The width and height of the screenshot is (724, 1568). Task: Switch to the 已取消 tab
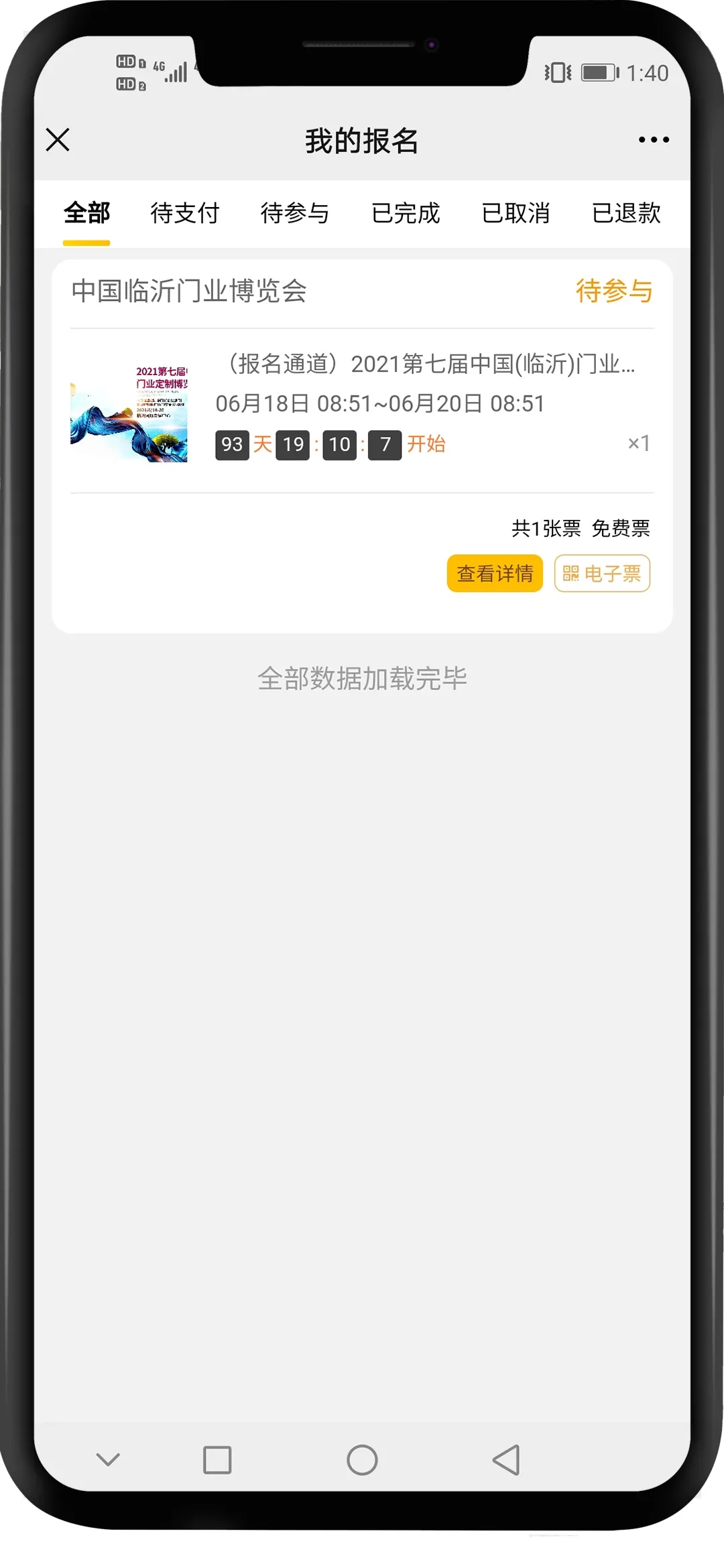[x=516, y=214]
